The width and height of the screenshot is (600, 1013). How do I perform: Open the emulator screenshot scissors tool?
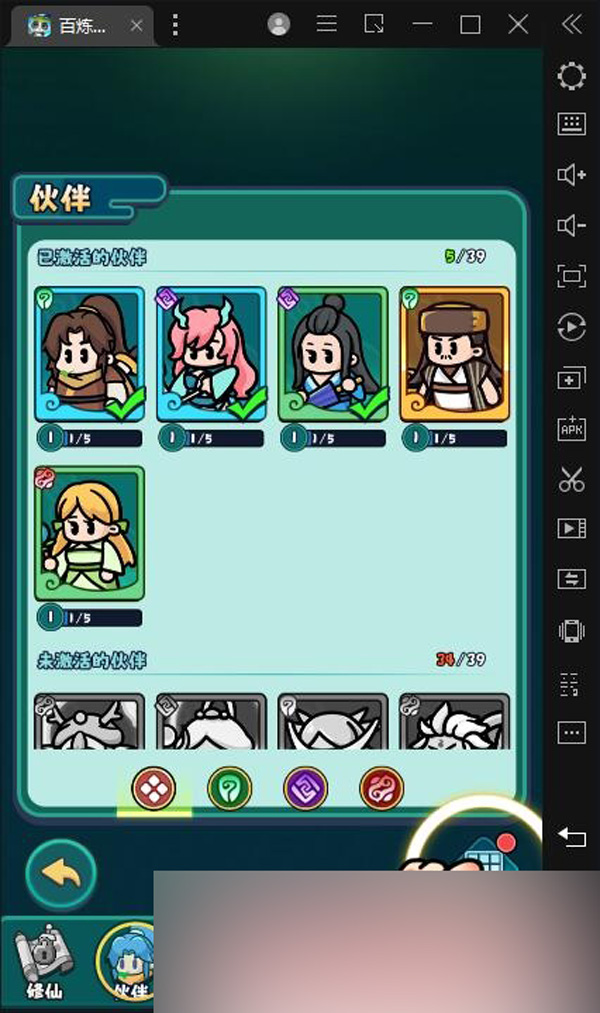[572, 479]
